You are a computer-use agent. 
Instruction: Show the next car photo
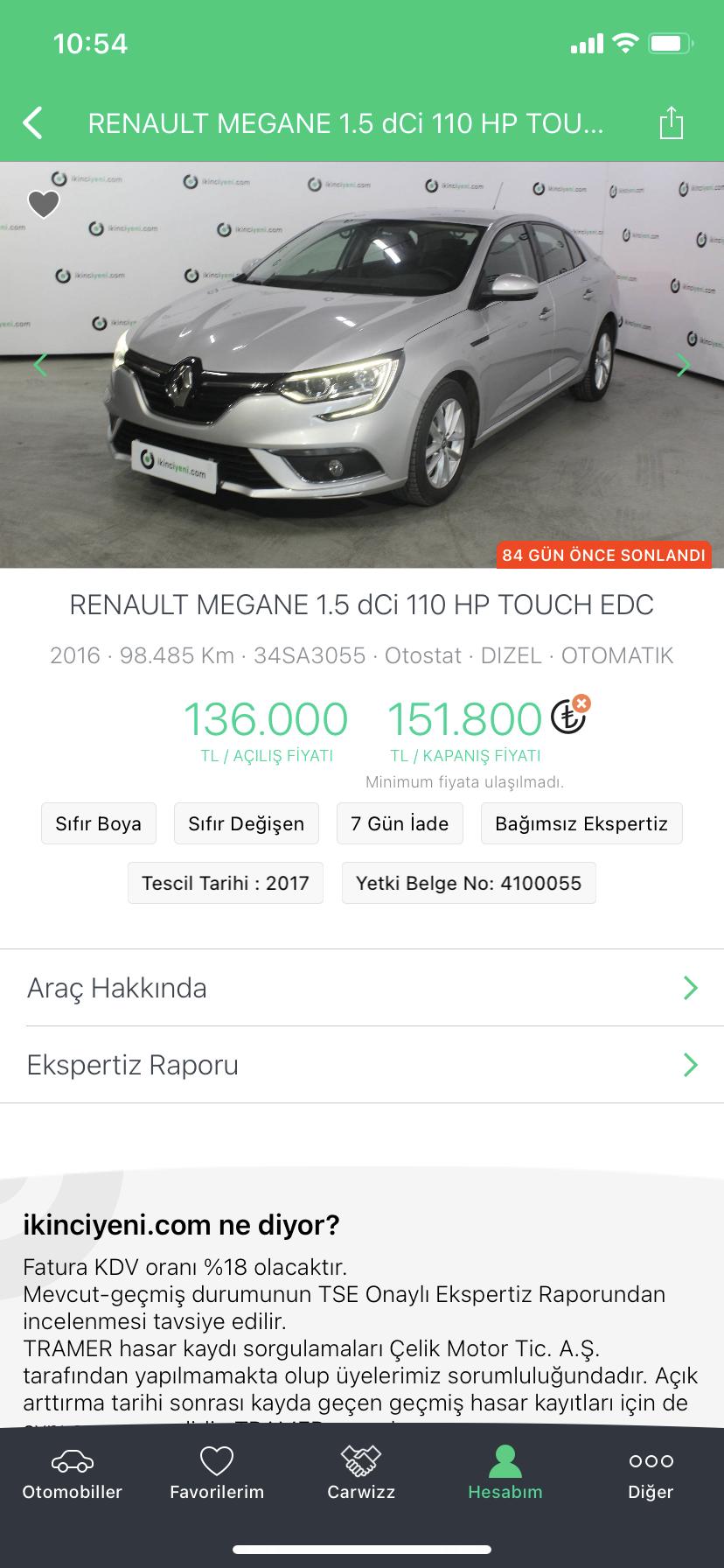pyautogui.click(x=683, y=365)
